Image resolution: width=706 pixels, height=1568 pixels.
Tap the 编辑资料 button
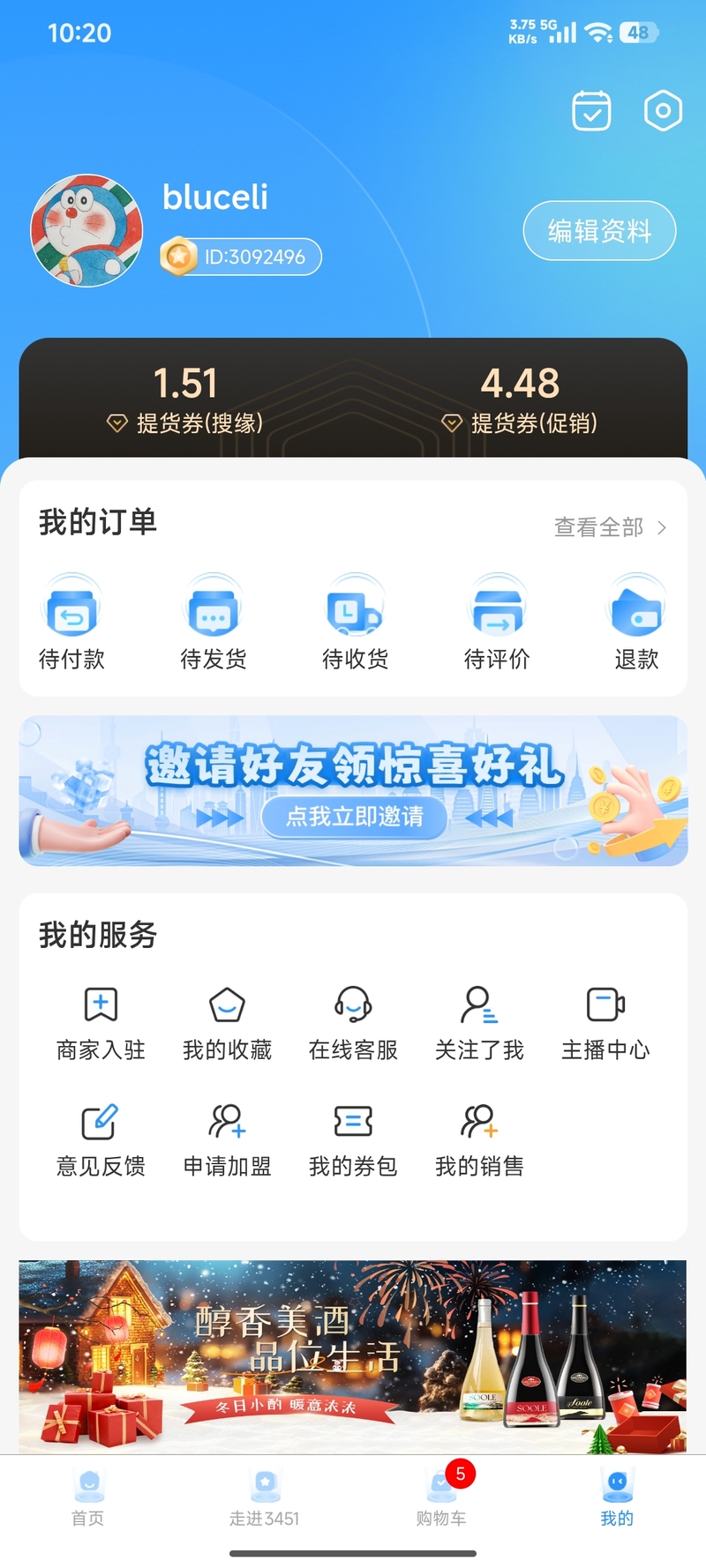tap(599, 231)
